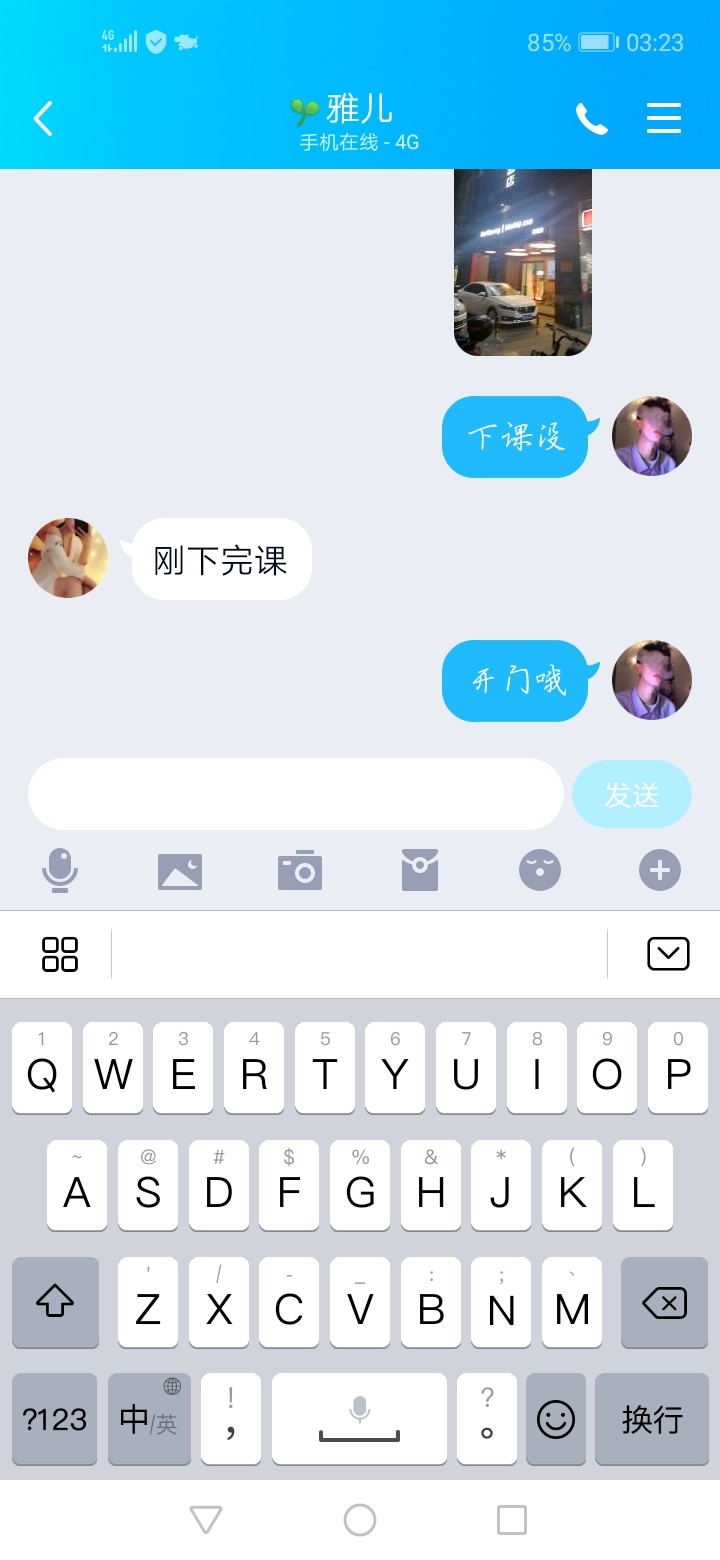
Task: Expand more options with the plus icon
Action: pyautogui.click(x=660, y=870)
